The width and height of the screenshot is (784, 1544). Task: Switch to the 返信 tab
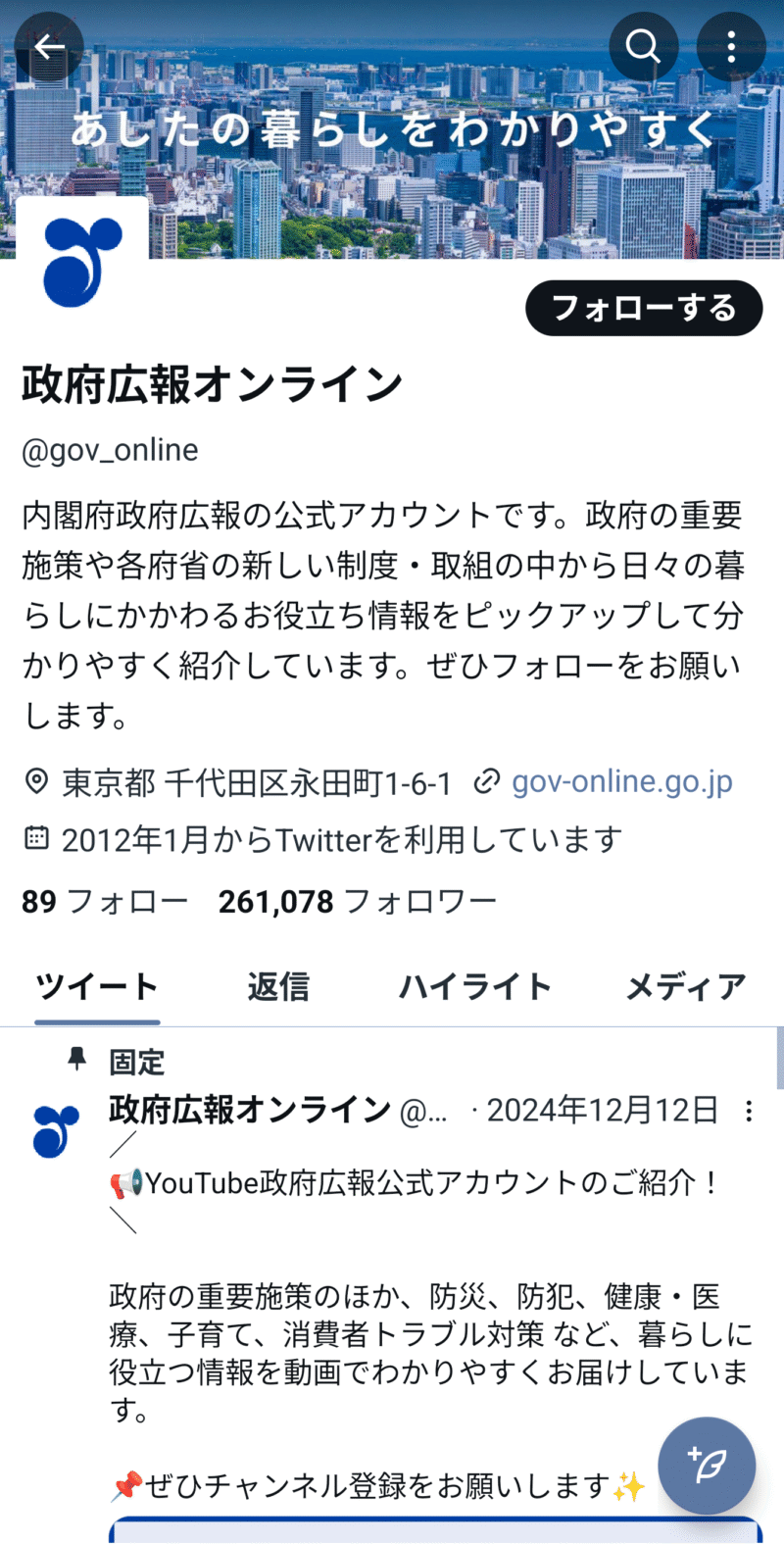278,986
